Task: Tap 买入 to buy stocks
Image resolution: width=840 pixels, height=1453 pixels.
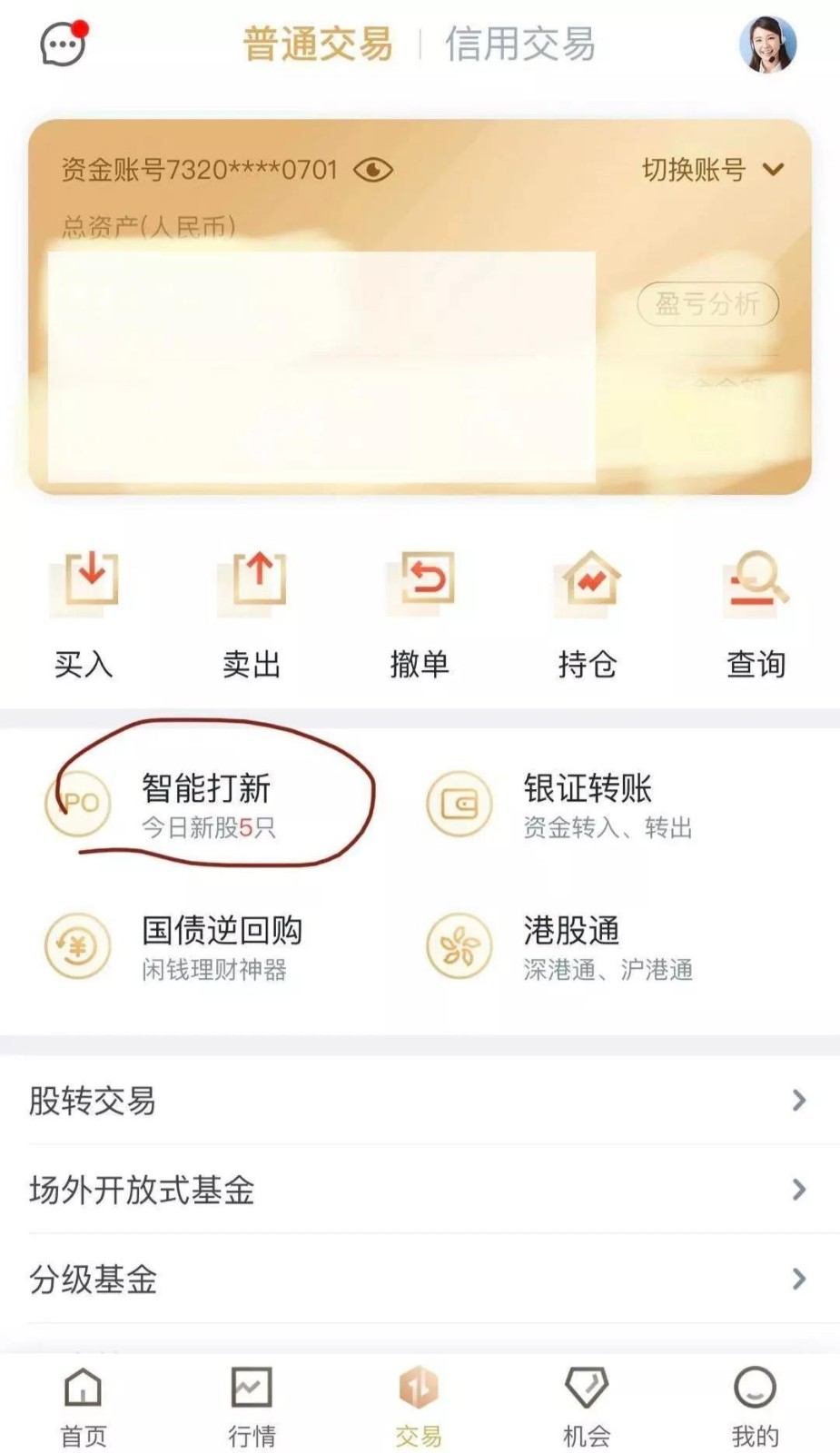Action: coord(84,613)
